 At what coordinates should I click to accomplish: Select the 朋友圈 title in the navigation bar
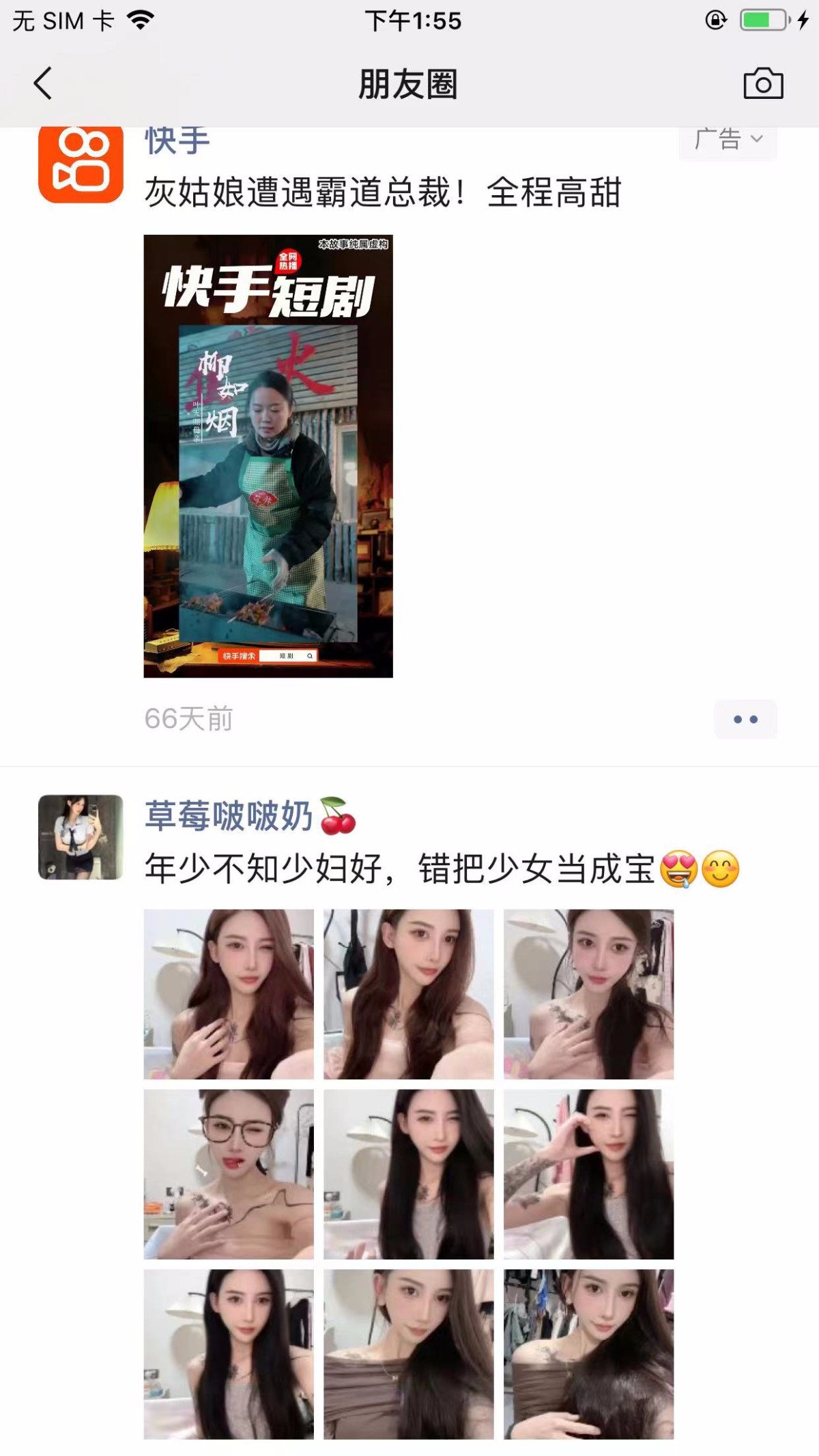pyautogui.click(x=409, y=85)
